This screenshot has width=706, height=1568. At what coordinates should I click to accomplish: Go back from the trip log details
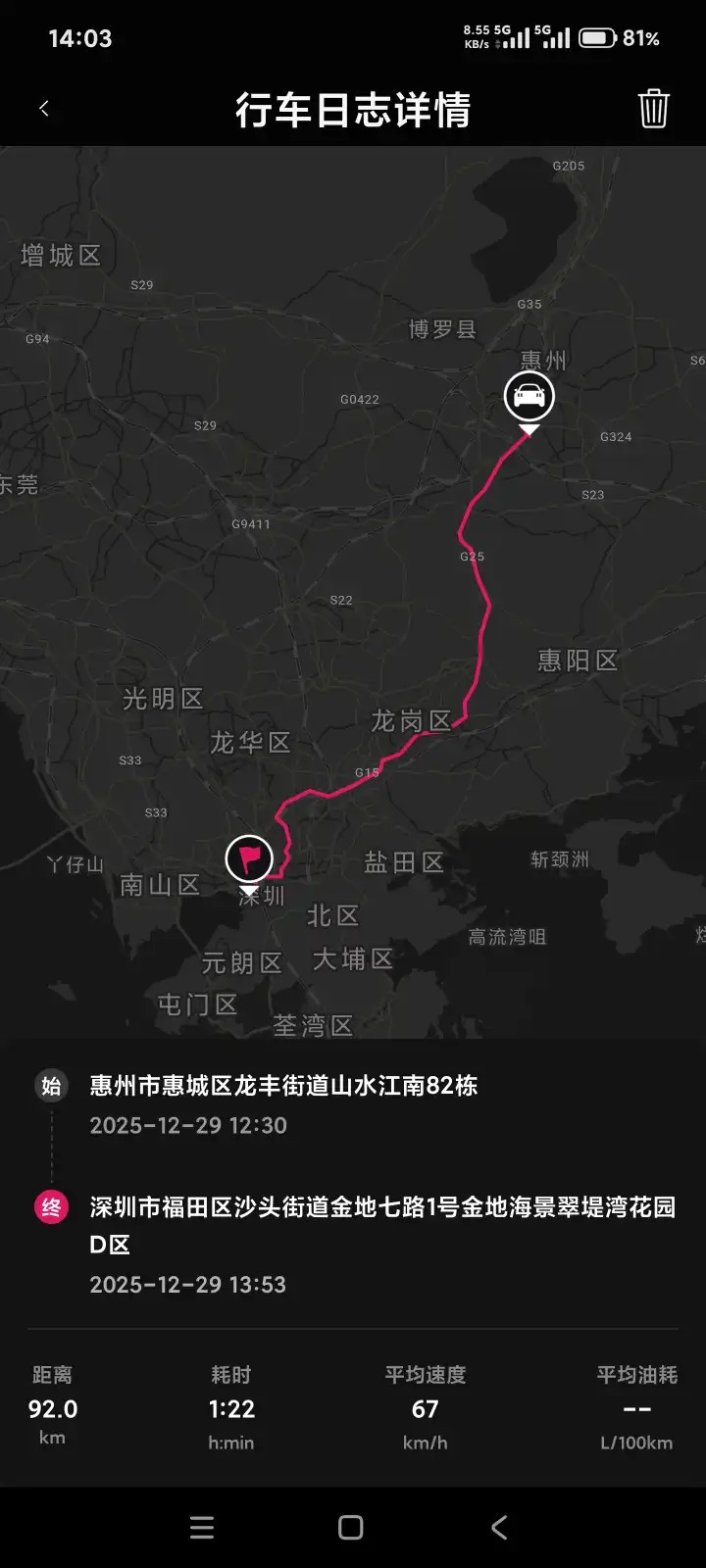pyautogui.click(x=44, y=109)
